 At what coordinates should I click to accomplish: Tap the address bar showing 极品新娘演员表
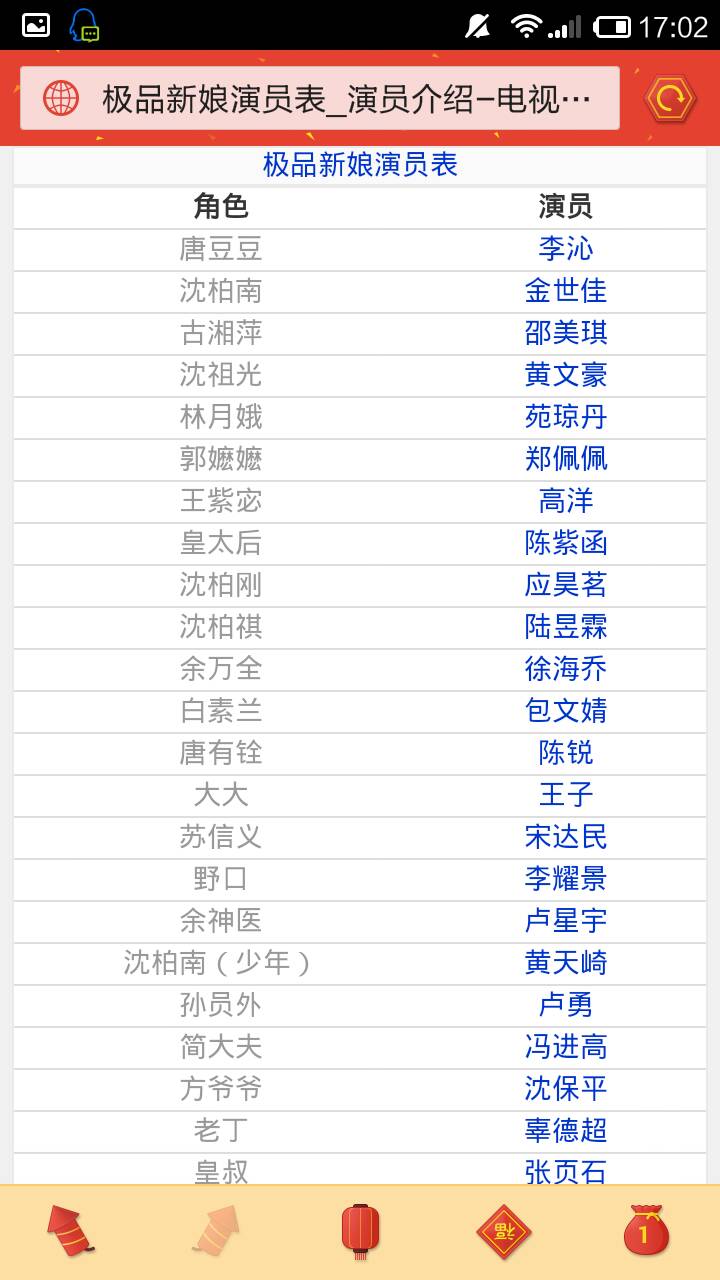[x=320, y=99]
